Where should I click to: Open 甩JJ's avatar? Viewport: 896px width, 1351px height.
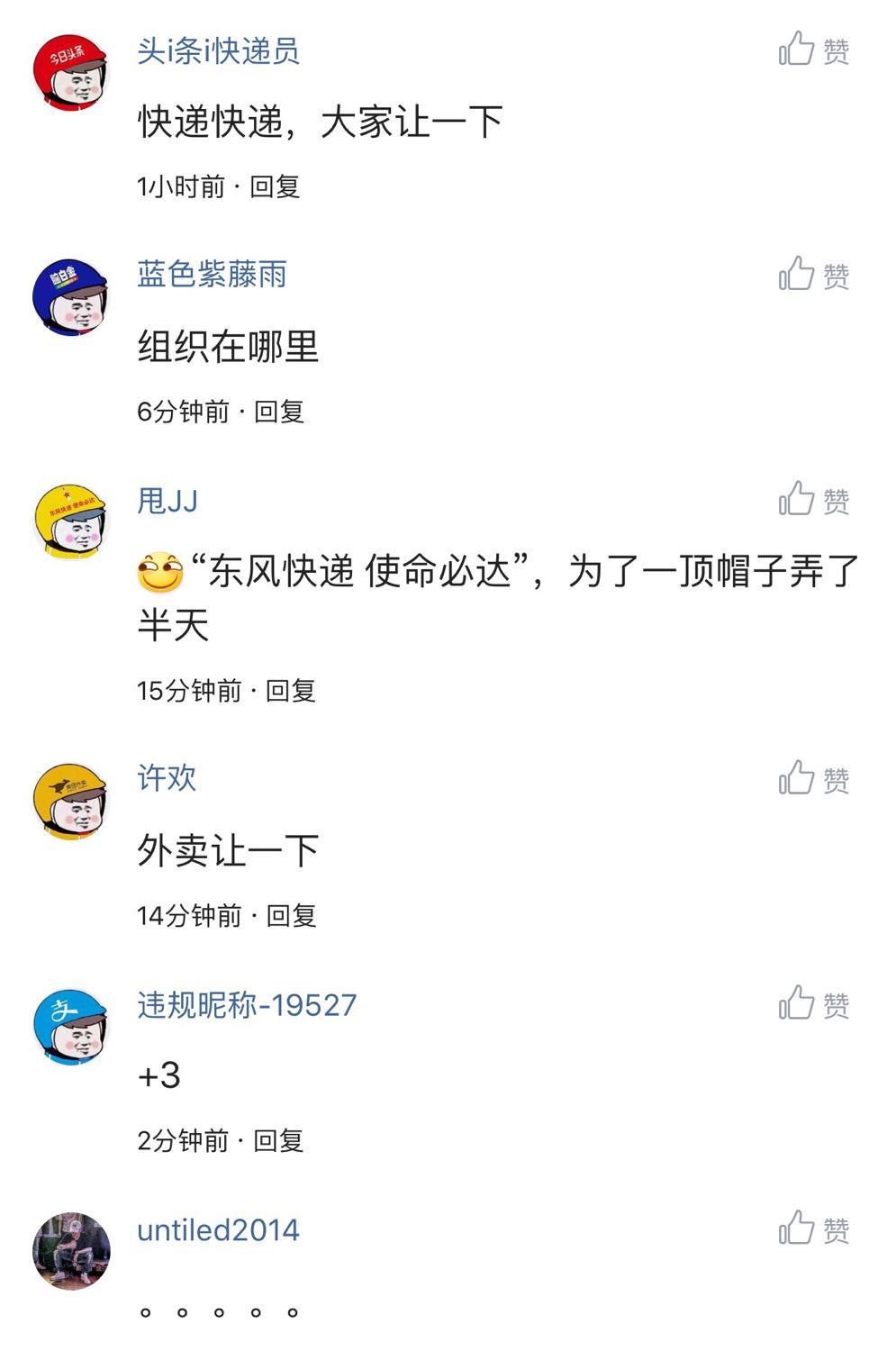pos(70,521)
